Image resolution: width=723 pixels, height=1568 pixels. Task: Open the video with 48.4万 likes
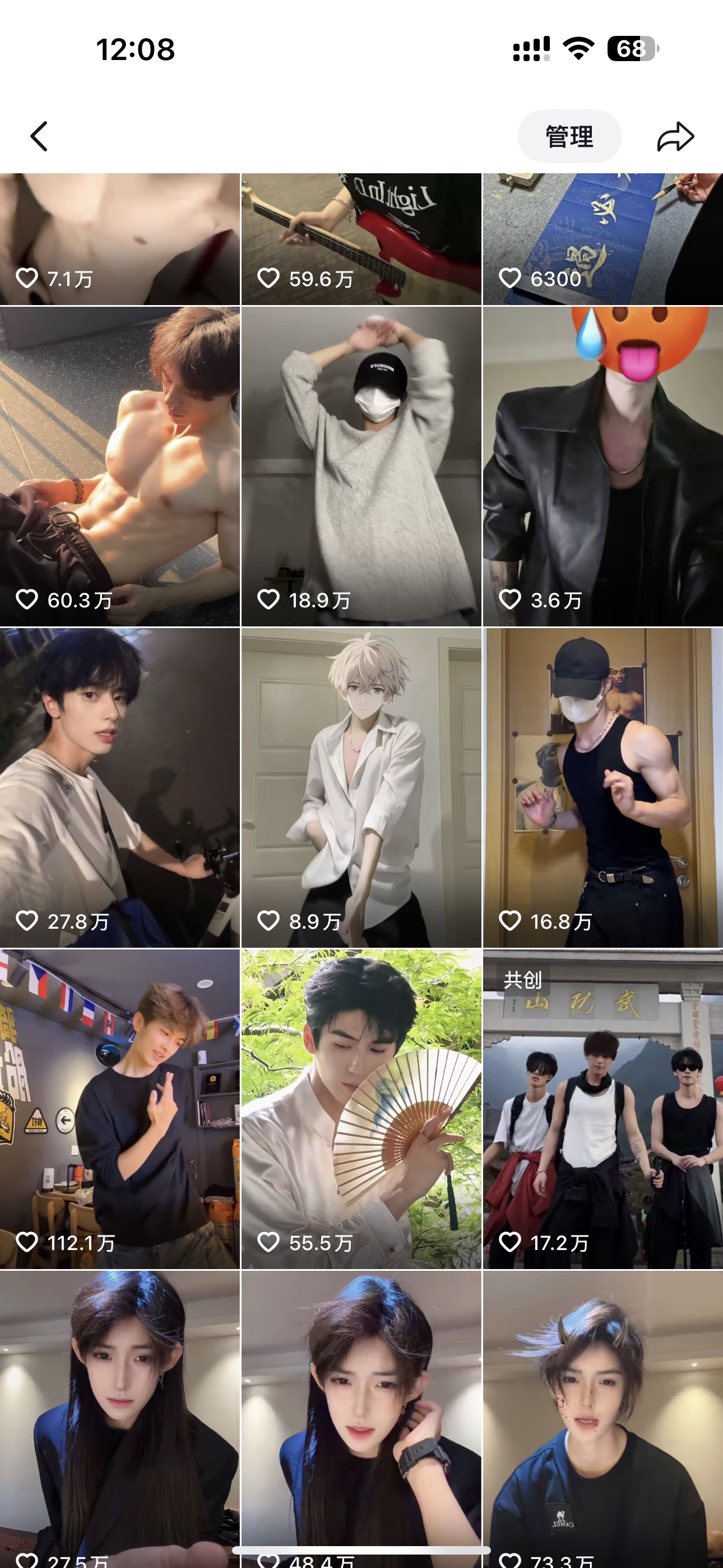pos(361,1419)
